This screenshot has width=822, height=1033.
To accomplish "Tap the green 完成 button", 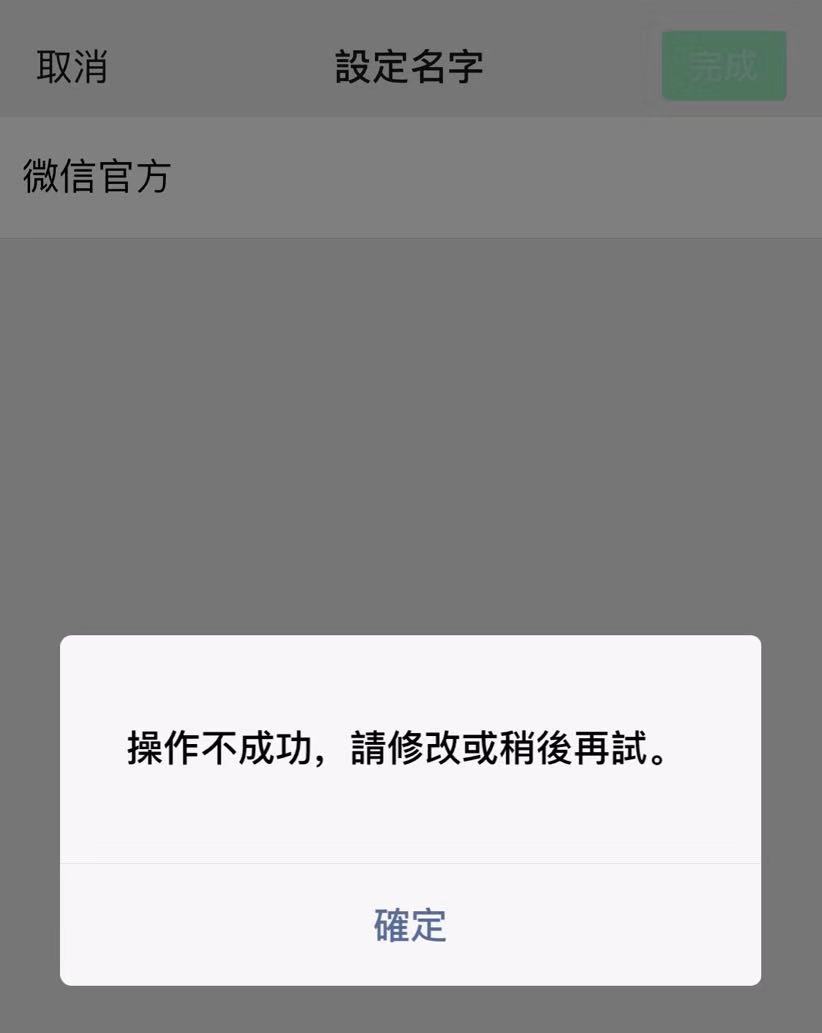I will [x=724, y=66].
